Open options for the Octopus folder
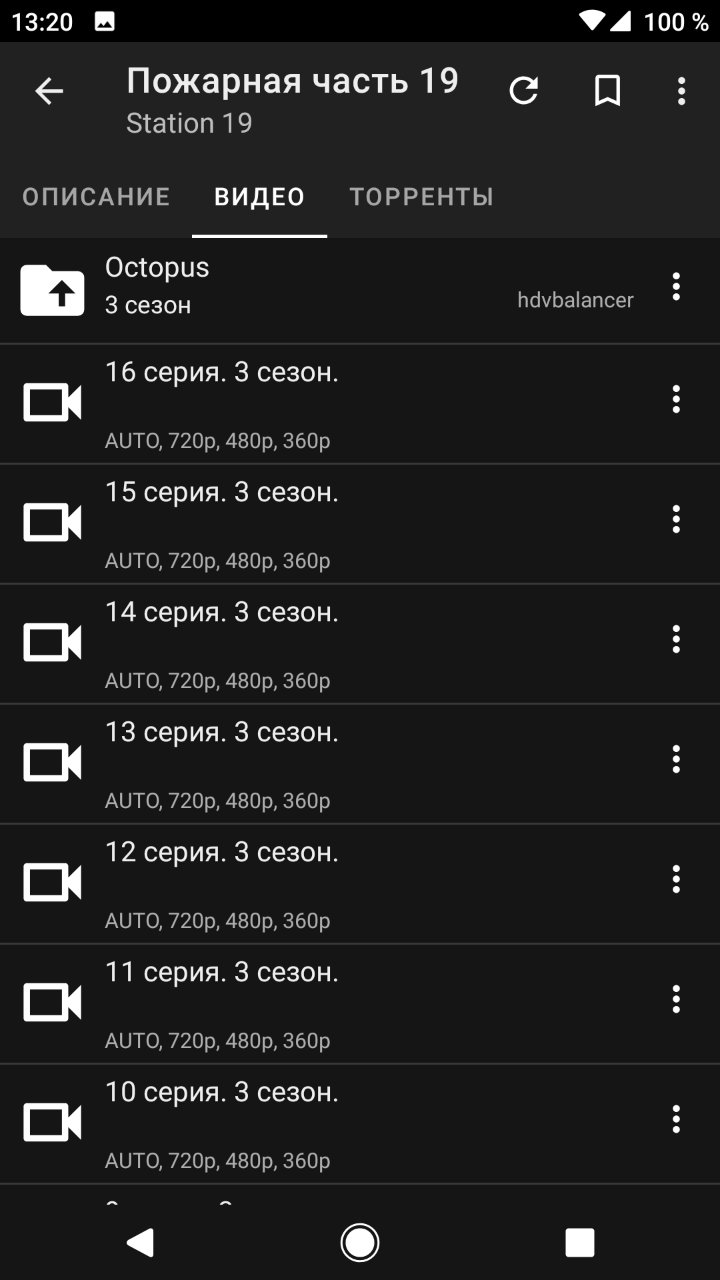Screen dimensions: 720x1280 pyautogui.click(x=676, y=287)
